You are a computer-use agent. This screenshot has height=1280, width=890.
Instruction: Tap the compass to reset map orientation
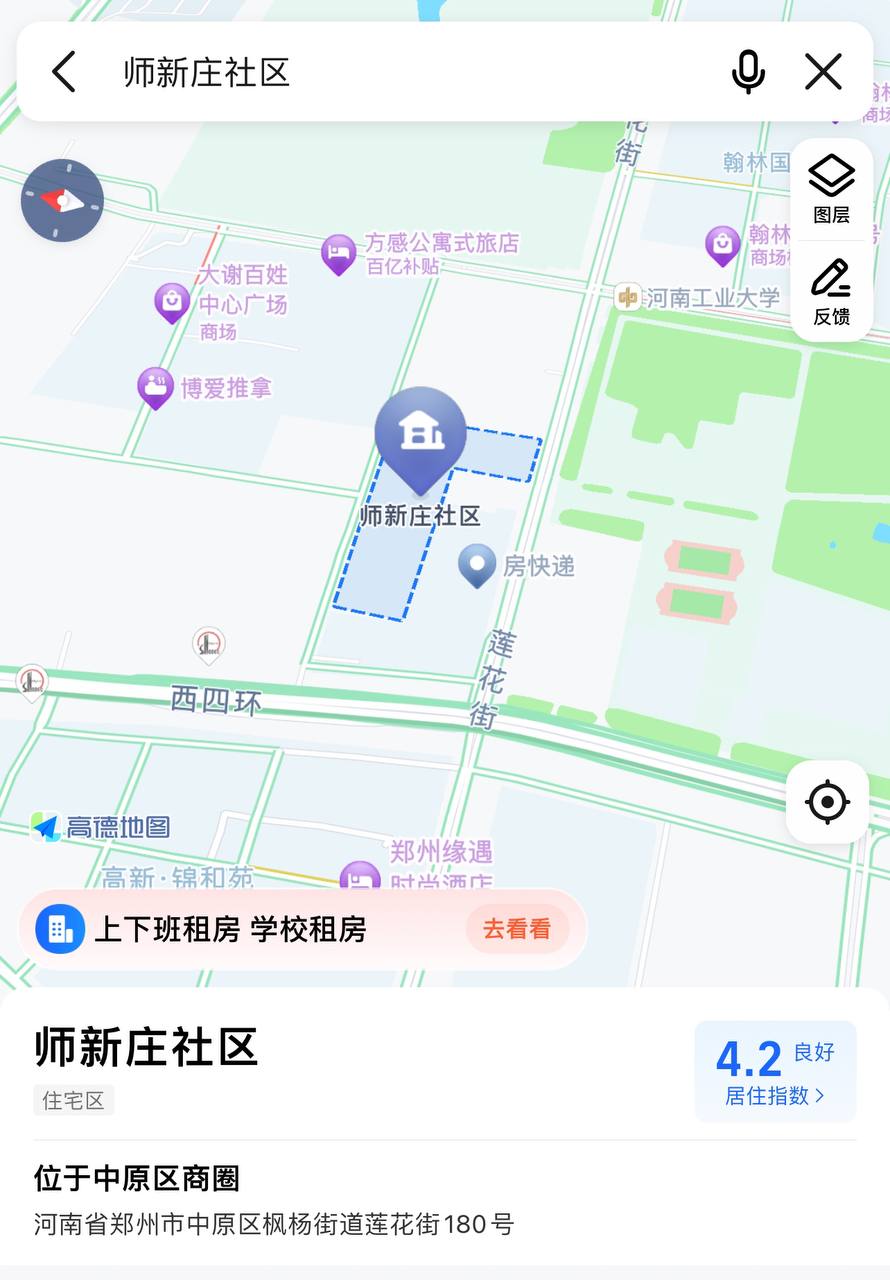click(62, 200)
